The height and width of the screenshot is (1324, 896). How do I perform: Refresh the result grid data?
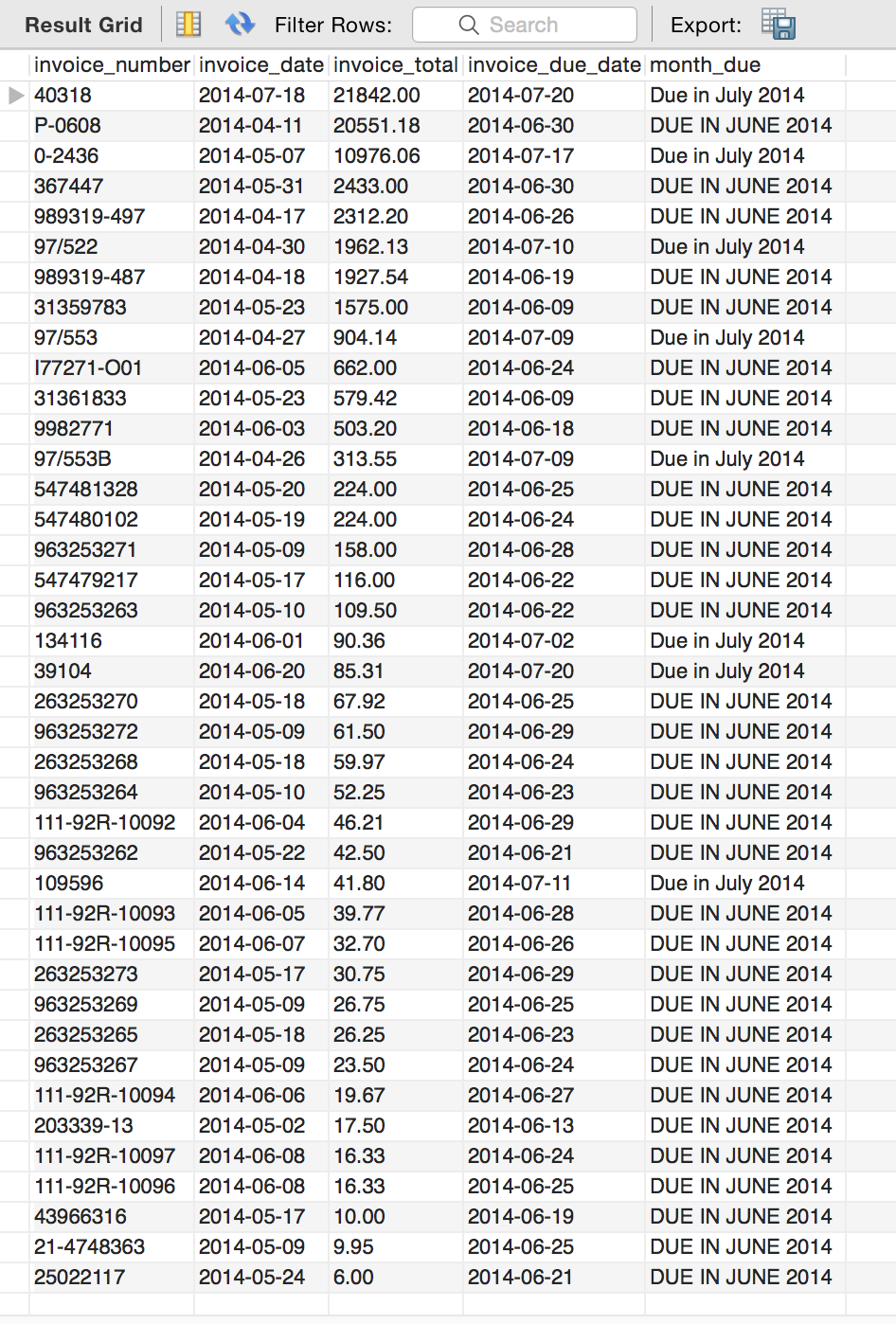click(240, 25)
